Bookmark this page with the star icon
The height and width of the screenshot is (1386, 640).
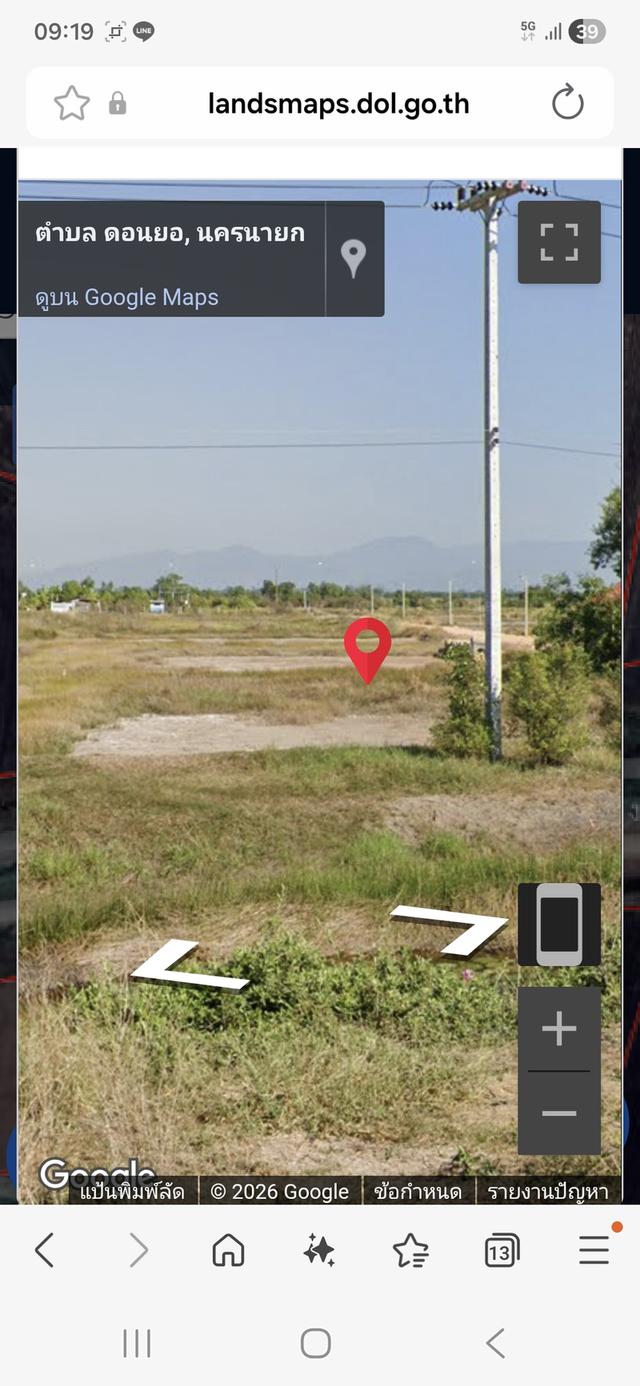click(x=72, y=103)
